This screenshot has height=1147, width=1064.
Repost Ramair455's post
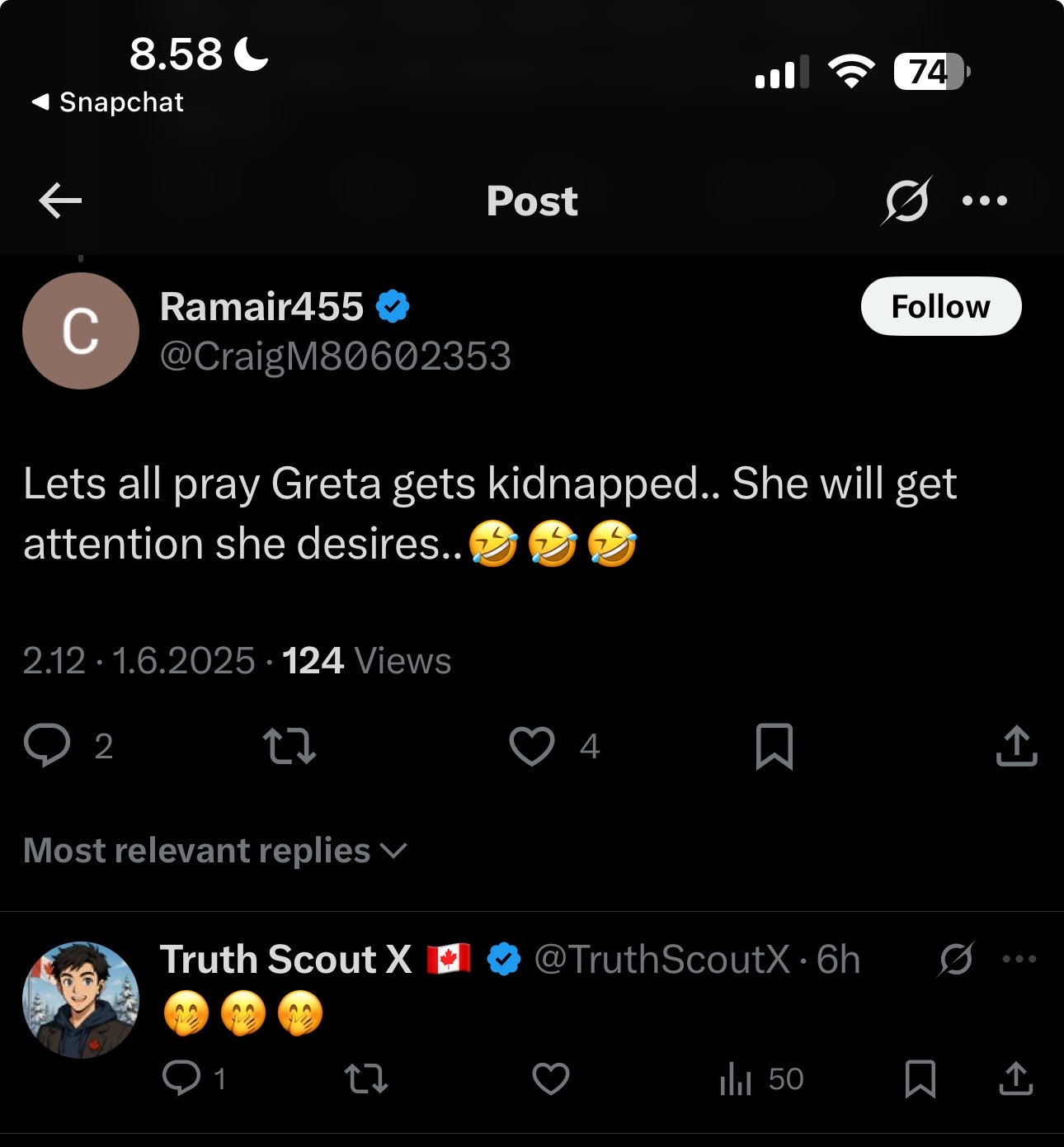pos(289,746)
